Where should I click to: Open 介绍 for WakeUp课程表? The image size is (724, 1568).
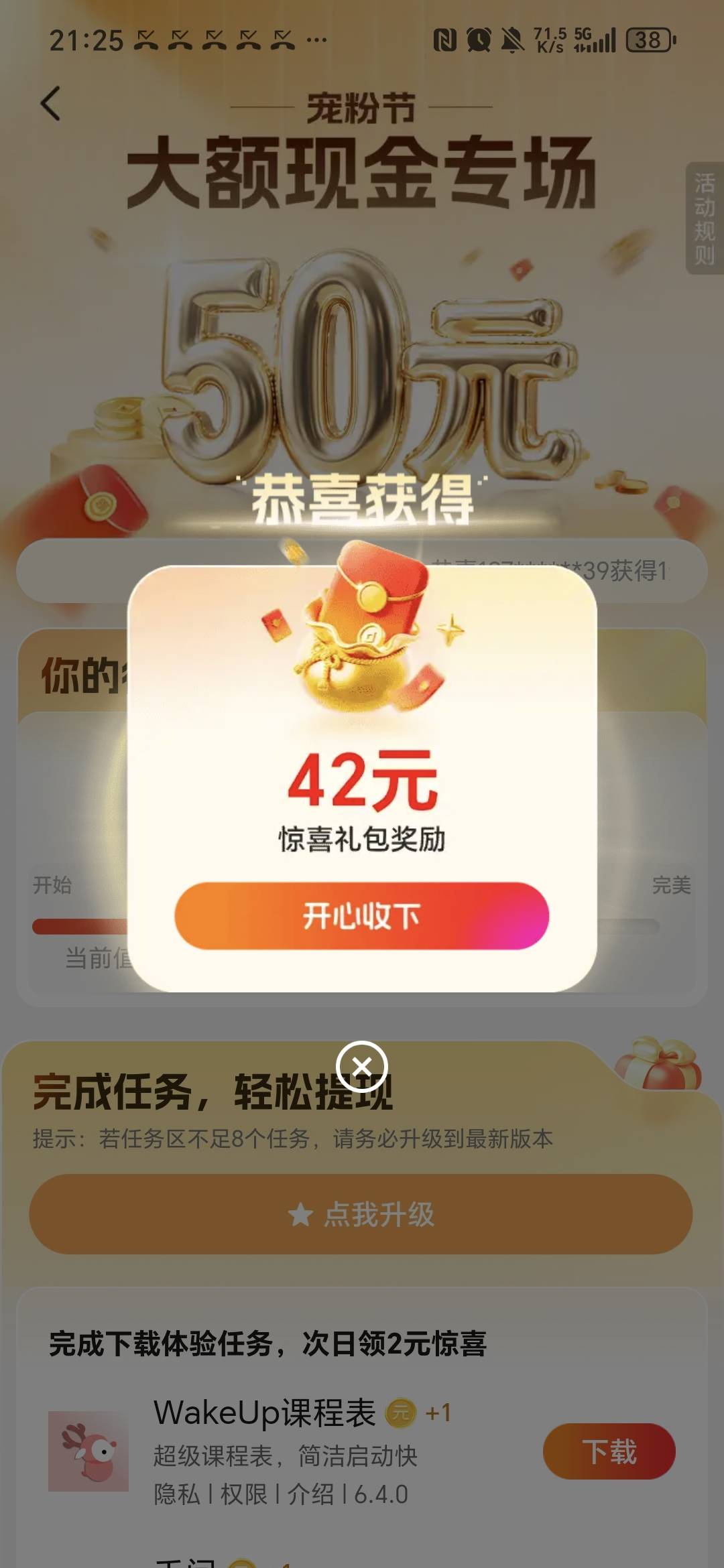[310, 1494]
